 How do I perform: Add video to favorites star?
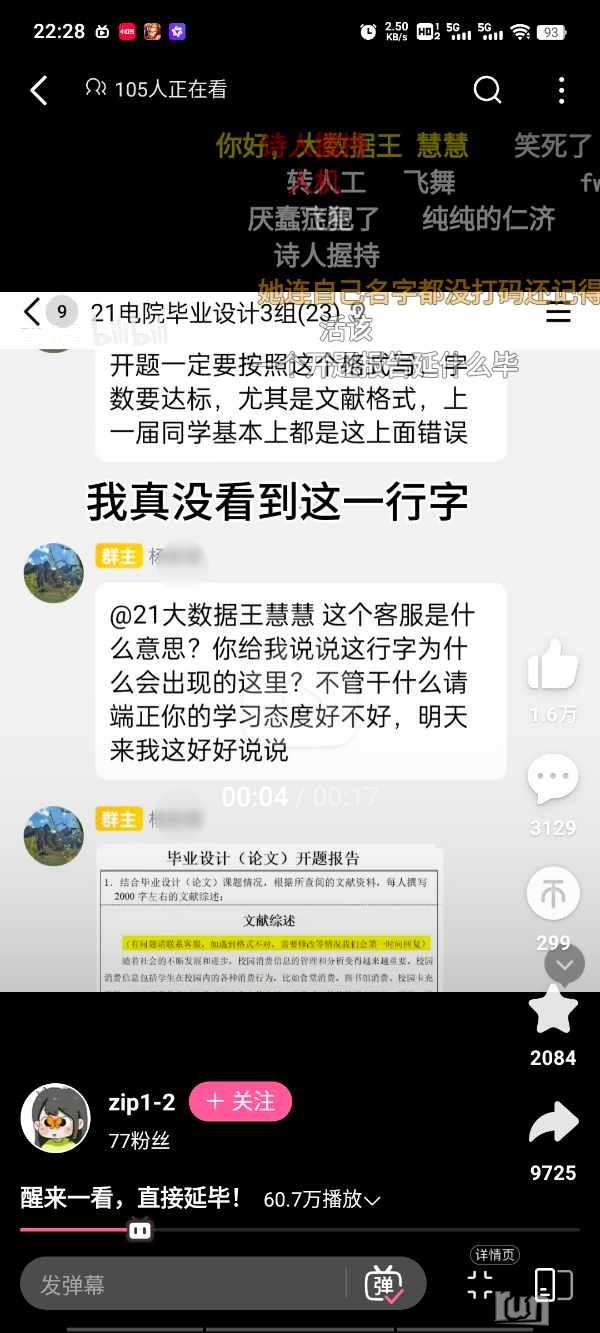coord(552,1010)
